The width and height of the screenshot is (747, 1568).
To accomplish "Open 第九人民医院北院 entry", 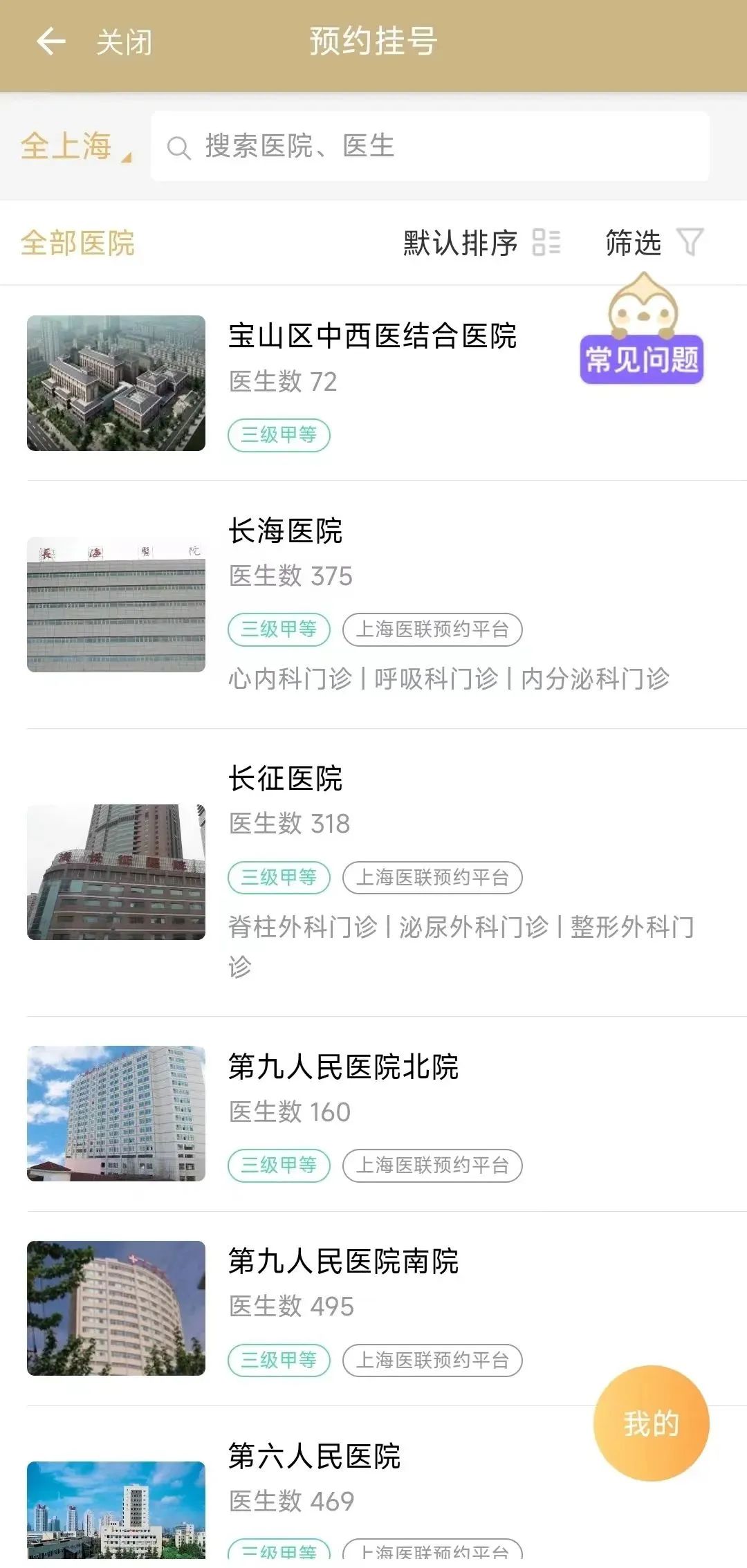I will [343, 1067].
